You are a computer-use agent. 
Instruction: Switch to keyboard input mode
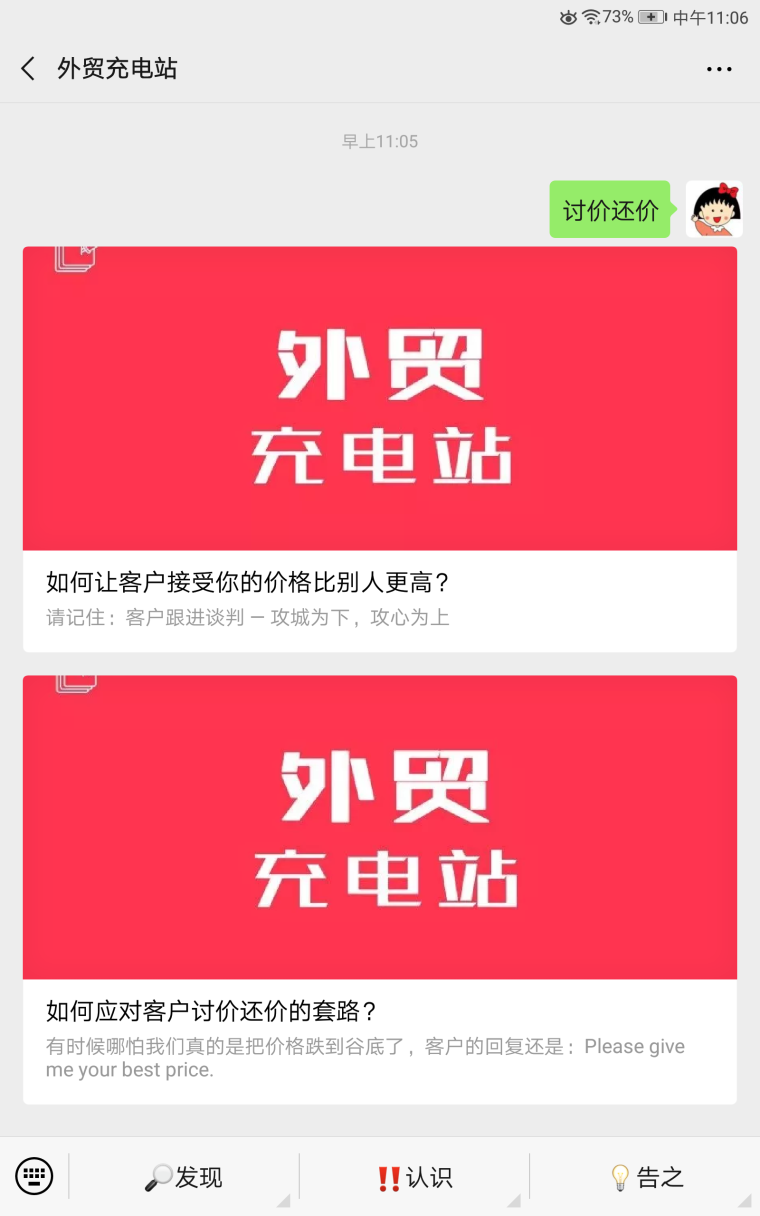click(34, 1176)
